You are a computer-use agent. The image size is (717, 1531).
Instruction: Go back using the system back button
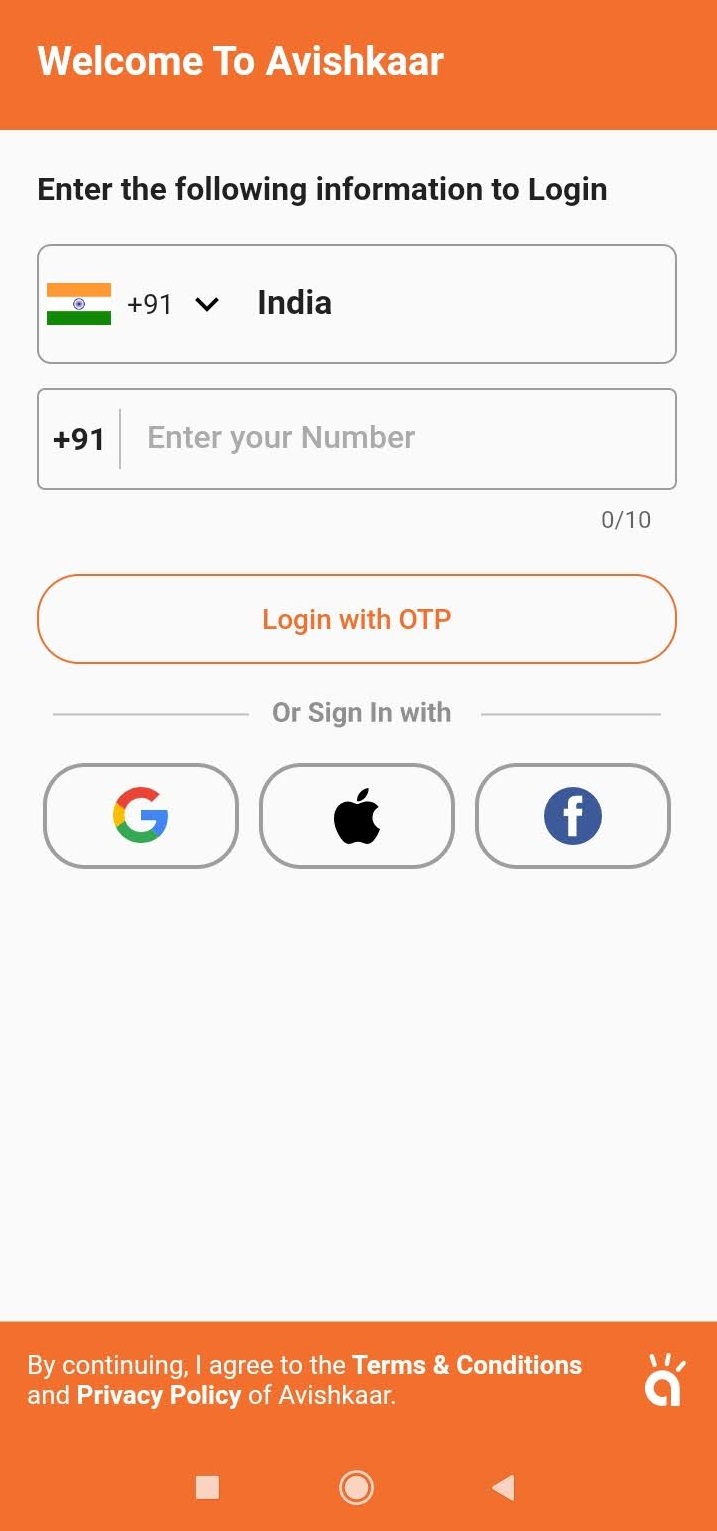(x=503, y=1488)
